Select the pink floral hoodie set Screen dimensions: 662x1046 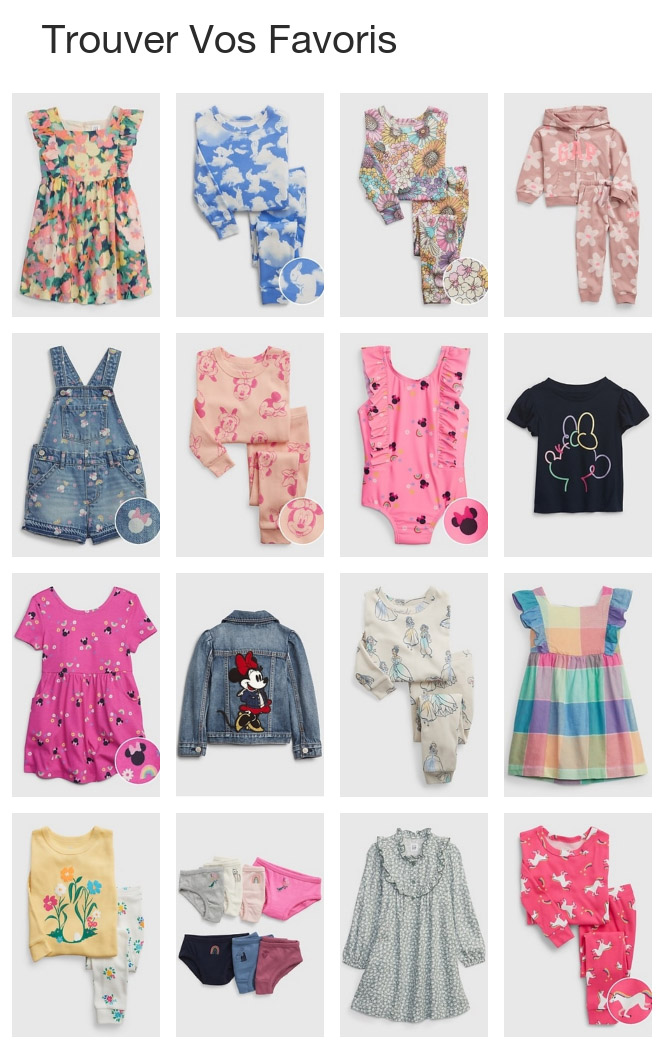pyautogui.click(x=578, y=205)
